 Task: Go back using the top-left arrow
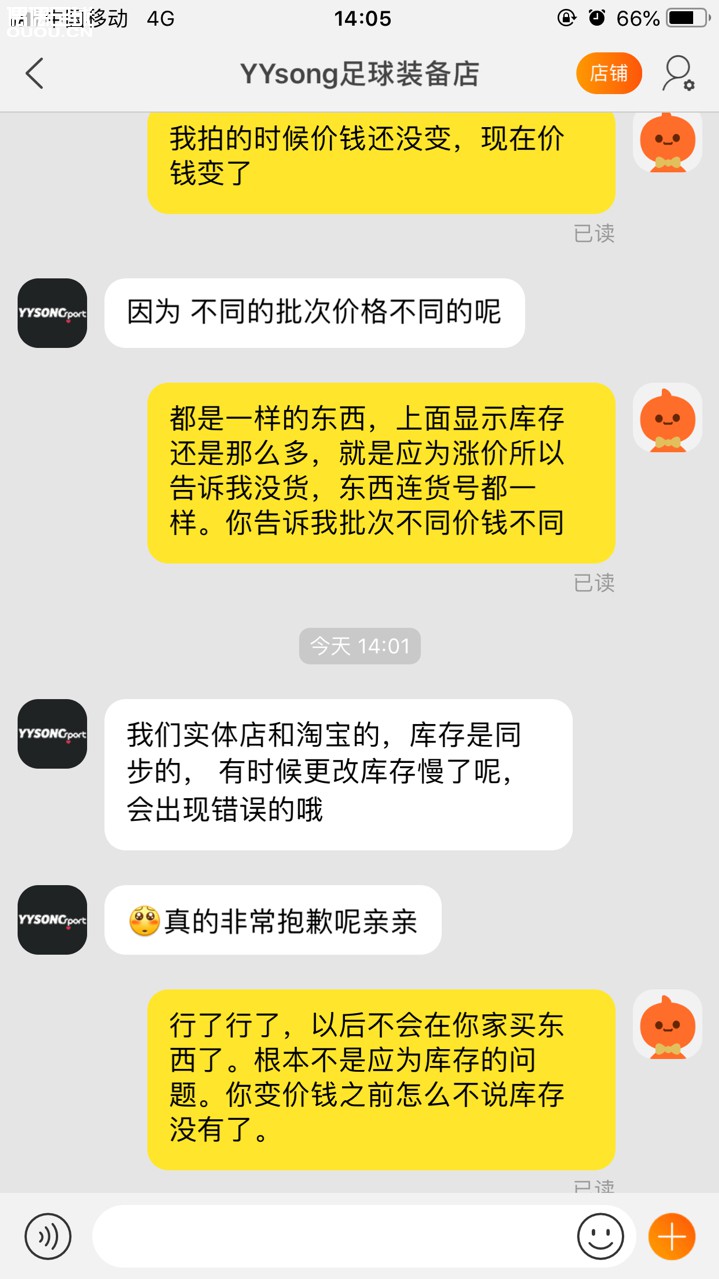pyautogui.click(x=35, y=73)
